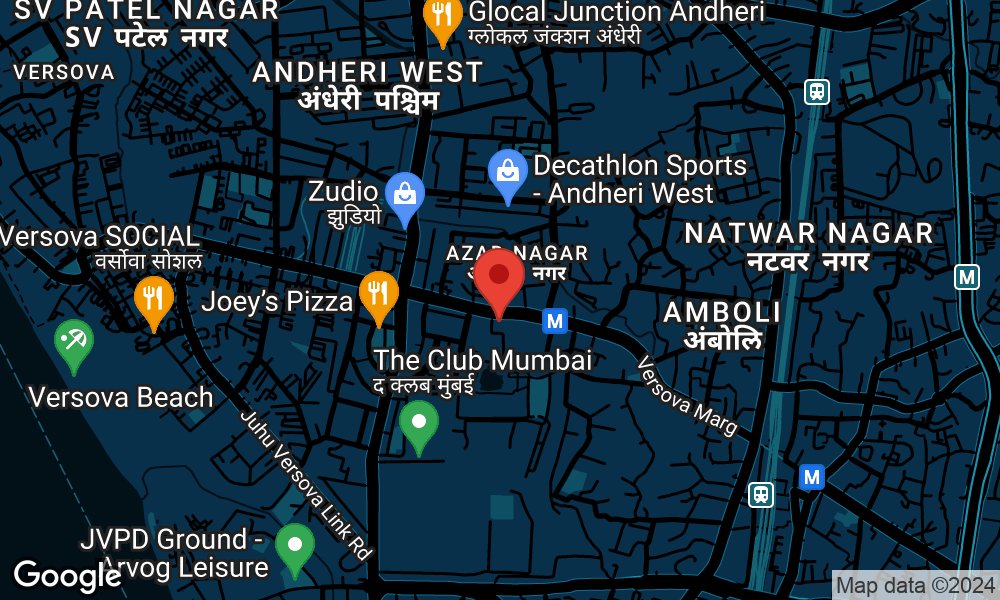Open Decathlon Sports Andheri West marker
This screenshot has width=1000, height=600.
click(x=508, y=172)
